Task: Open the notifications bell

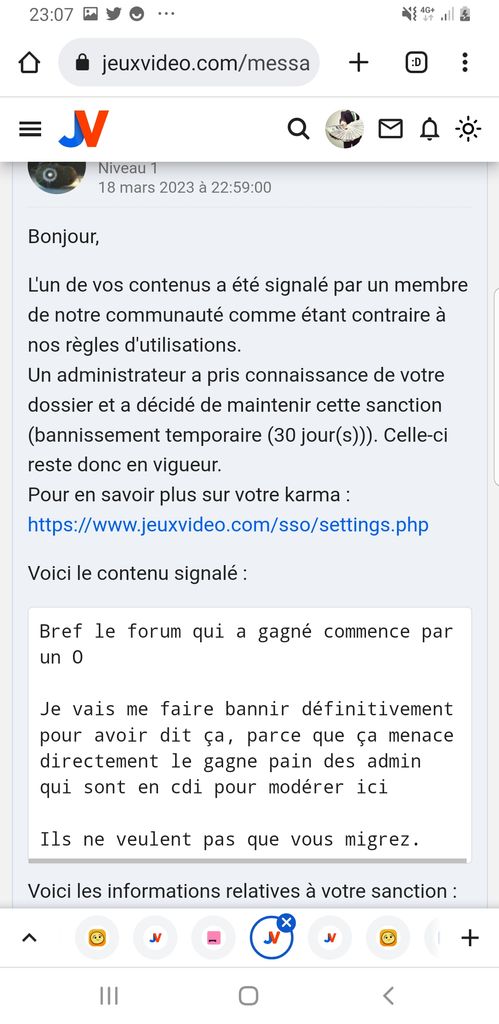Action: [429, 129]
